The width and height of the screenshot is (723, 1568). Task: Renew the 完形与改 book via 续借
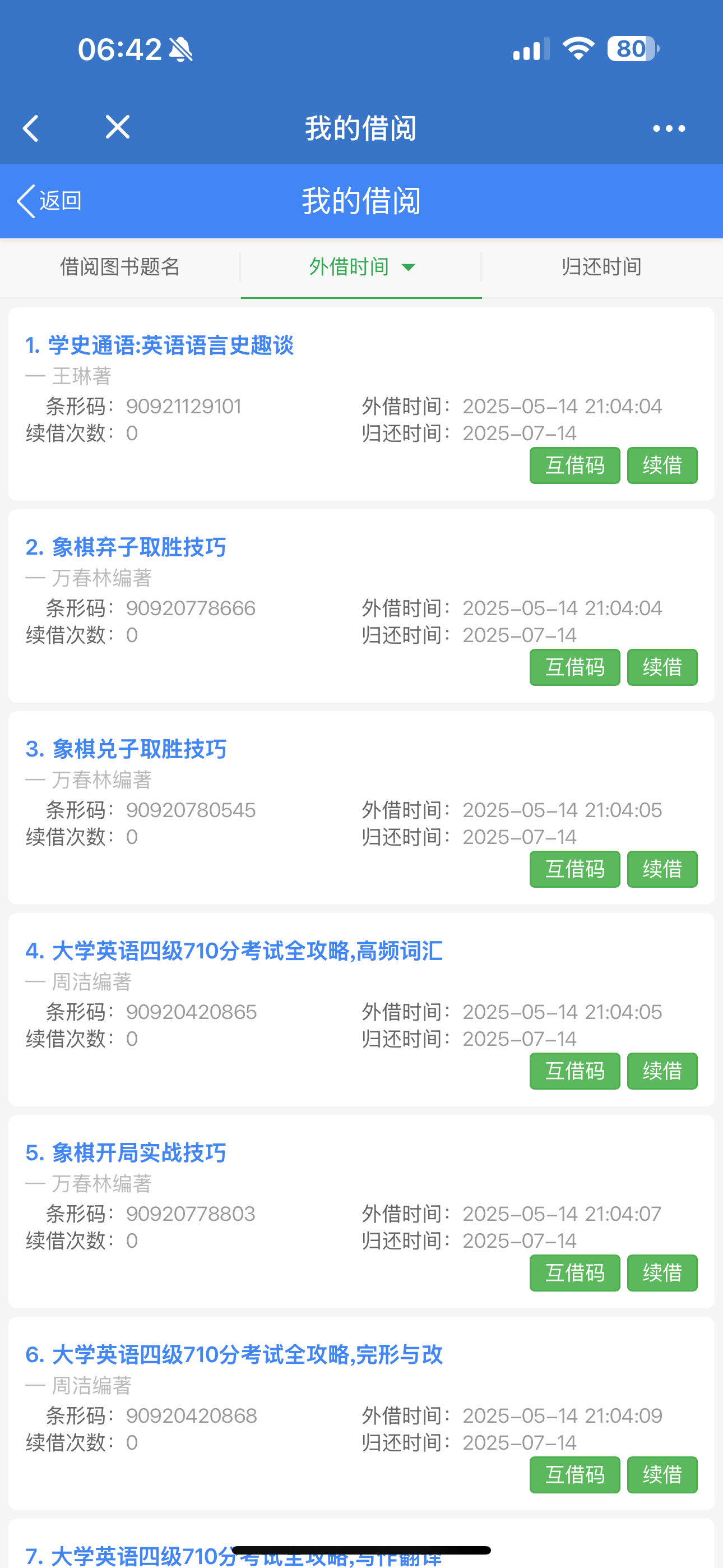pyautogui.click(x=661, y=1475)
